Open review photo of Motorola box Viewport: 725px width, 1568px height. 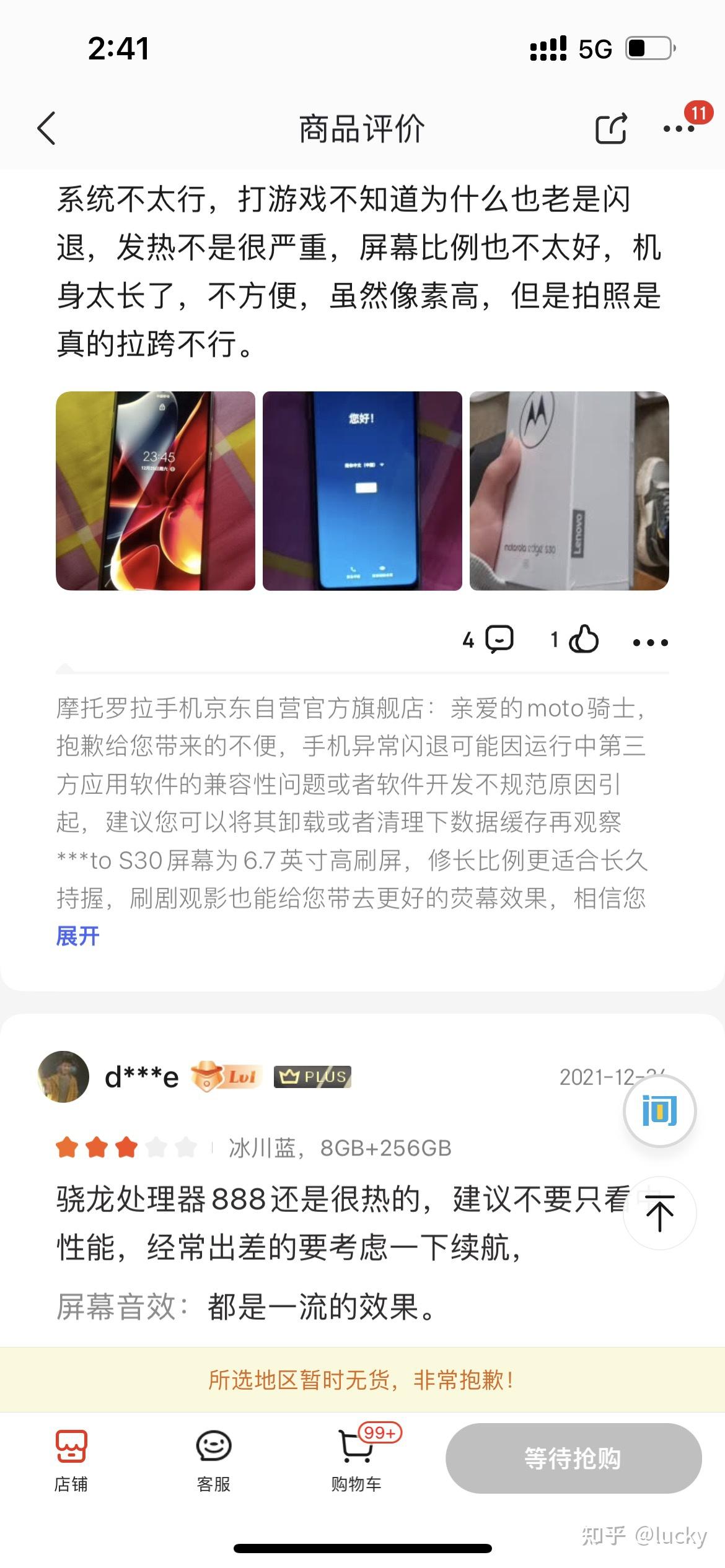click(x=569, y=491)
